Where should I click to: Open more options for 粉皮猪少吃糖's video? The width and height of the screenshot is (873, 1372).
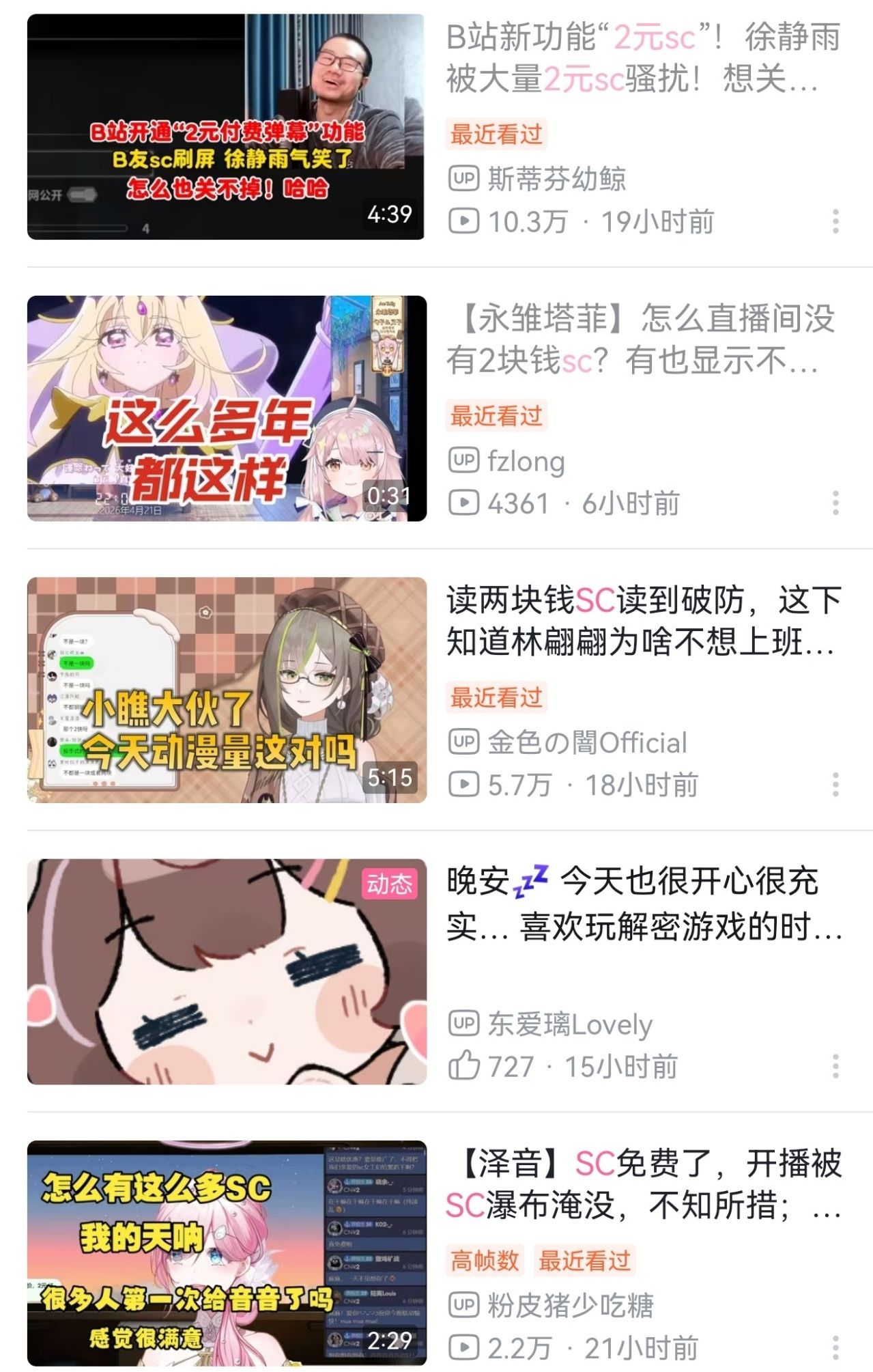tap(835, 1347)
